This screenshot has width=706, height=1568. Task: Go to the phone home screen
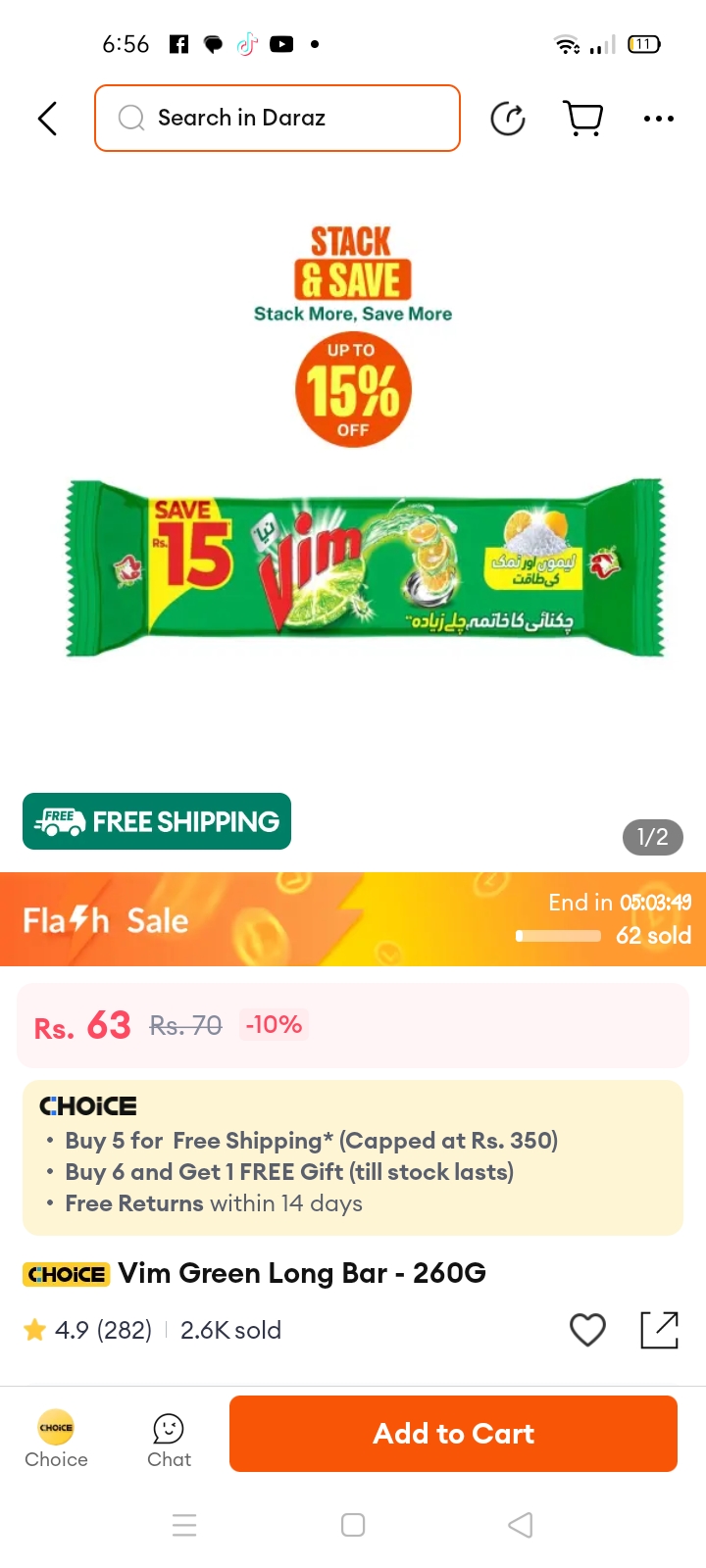[x=353, y=1525]
